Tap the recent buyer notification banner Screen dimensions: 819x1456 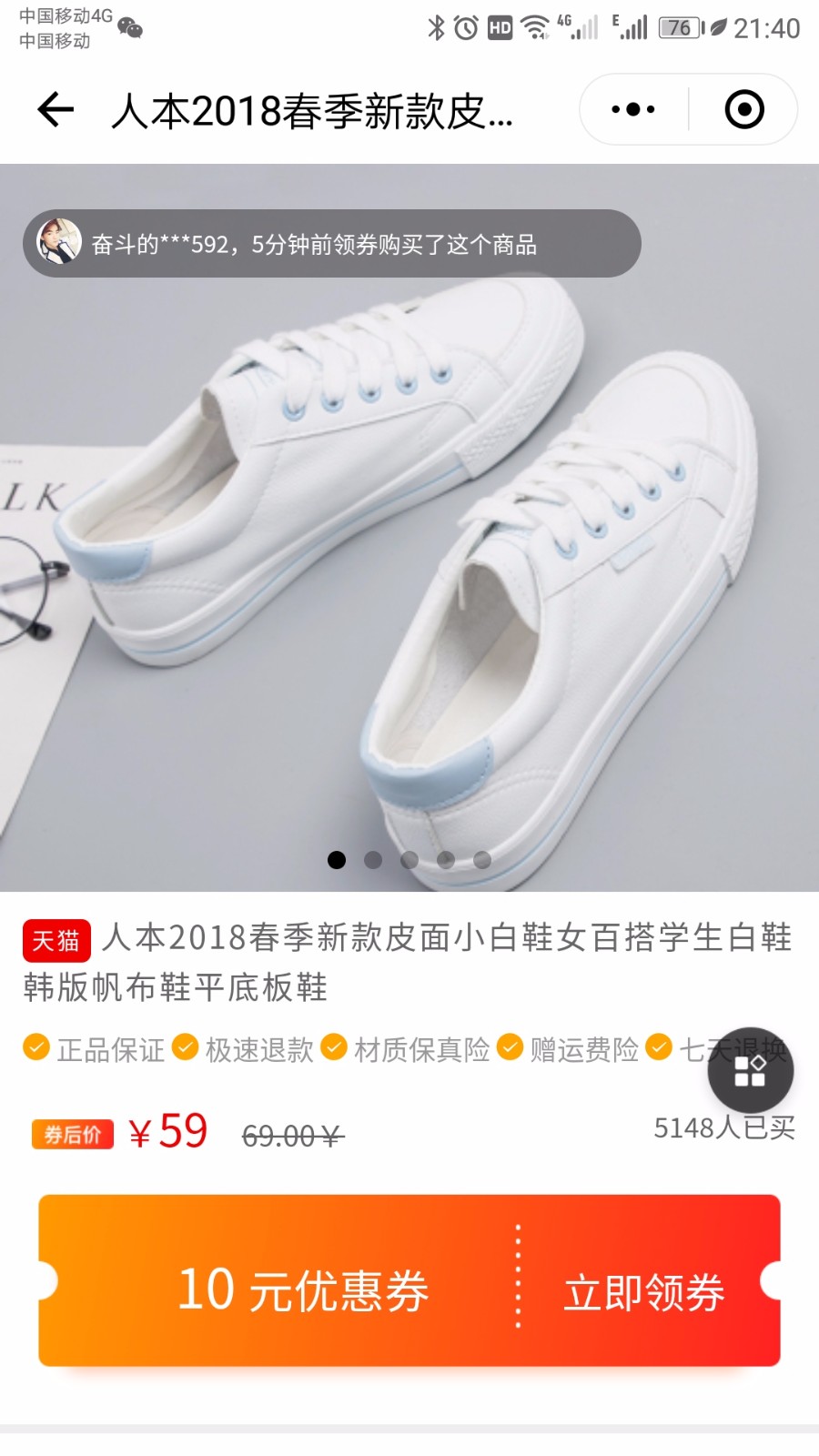[x=332, y=244]
